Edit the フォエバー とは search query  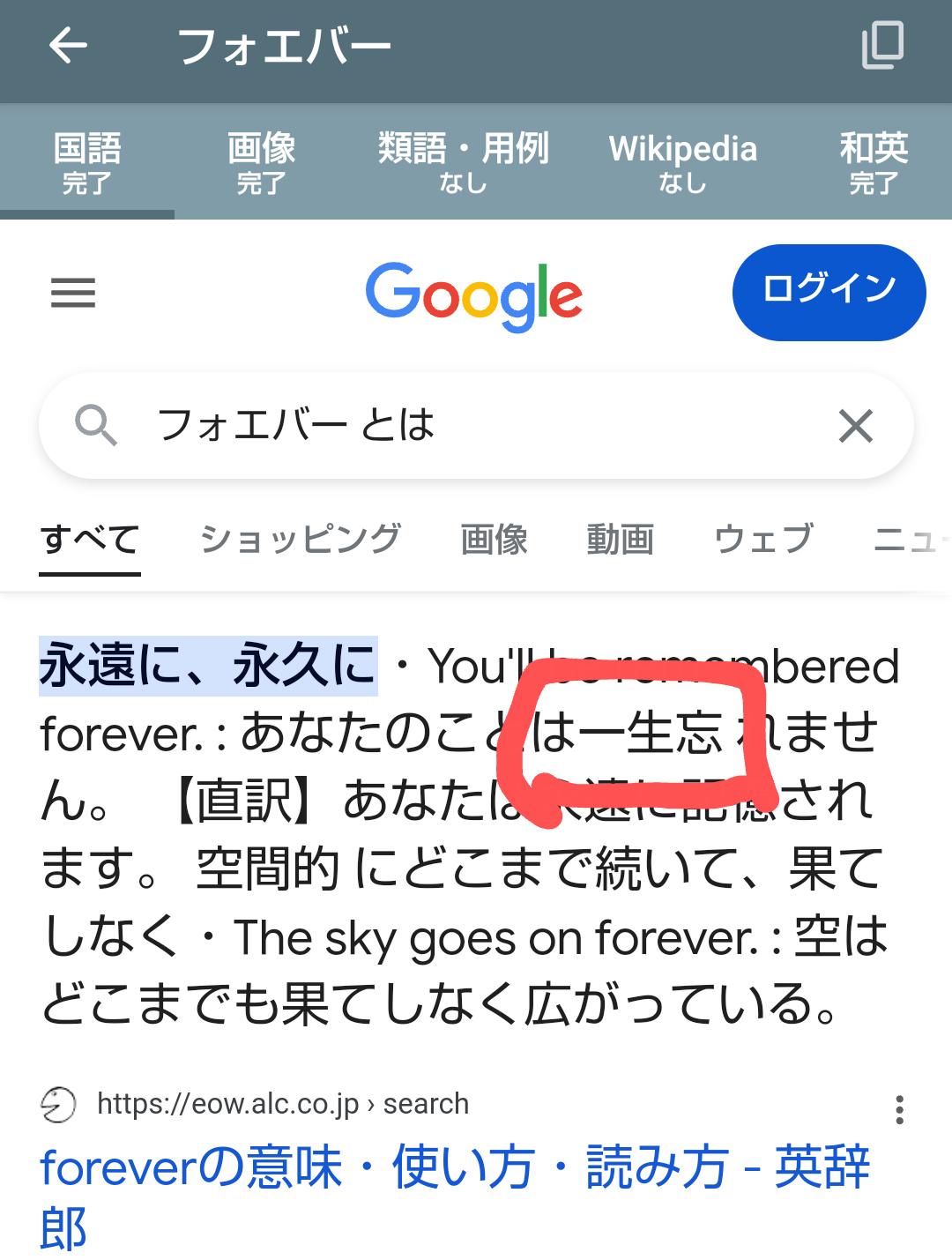pyautogui.click(x=441, y=426)
